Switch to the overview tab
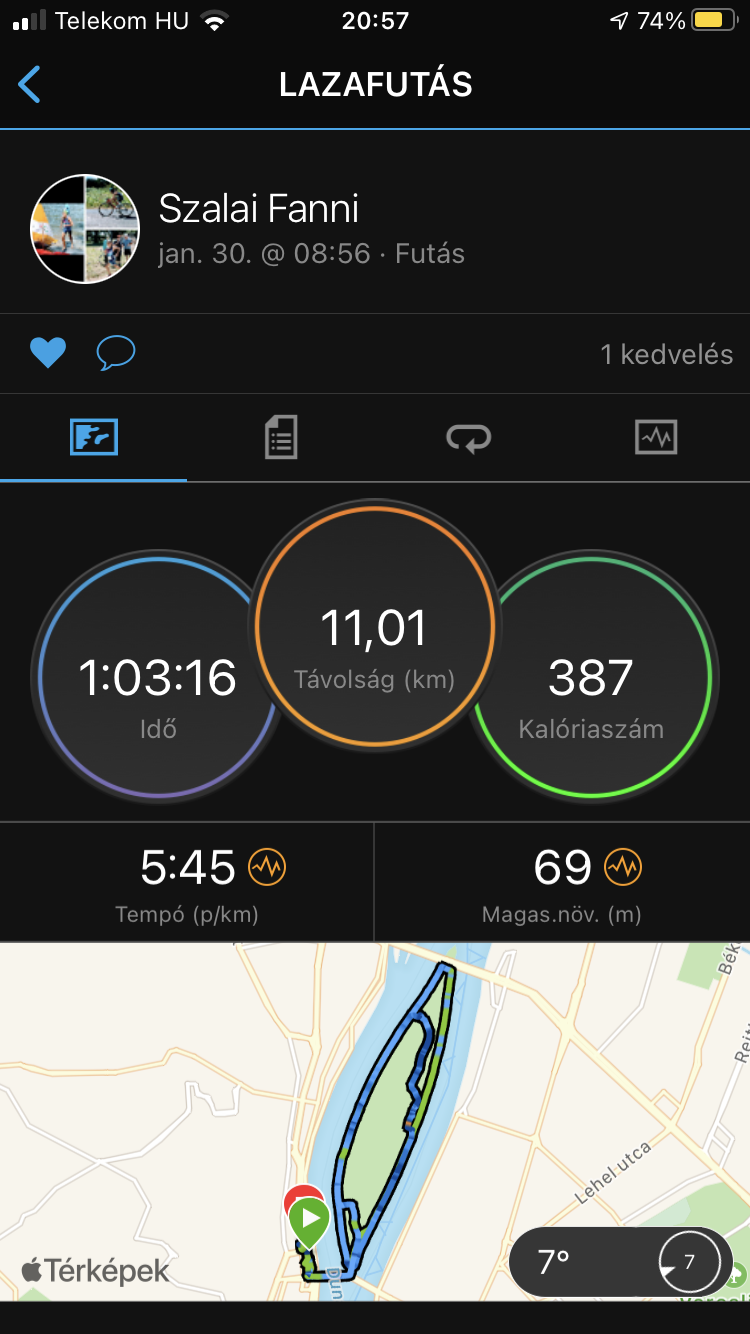 point(94,438)
